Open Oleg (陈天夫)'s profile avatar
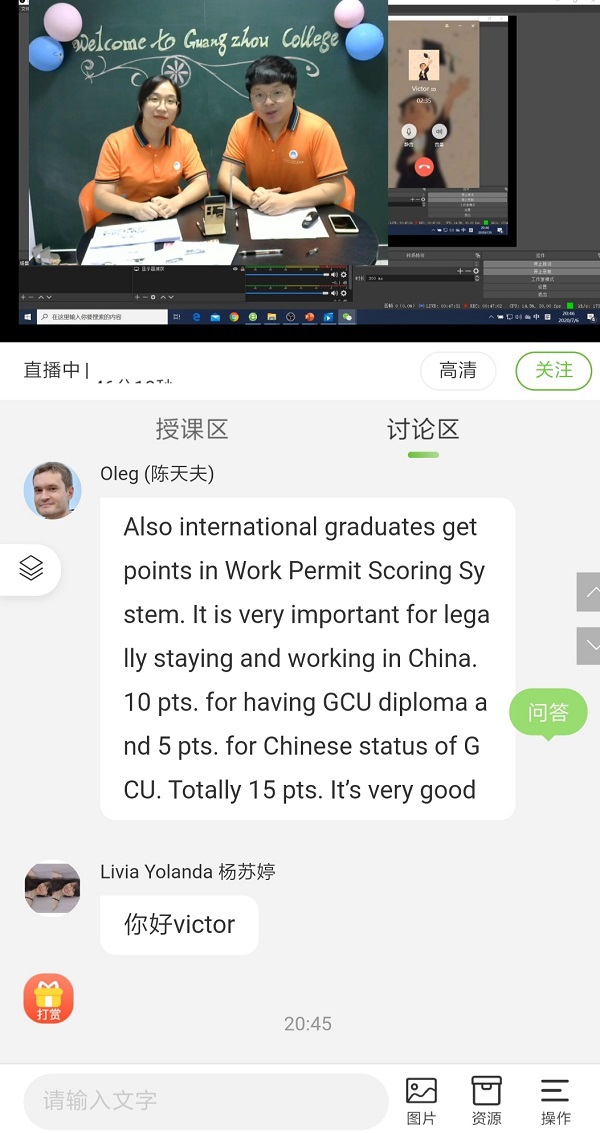 pos(52,490)
